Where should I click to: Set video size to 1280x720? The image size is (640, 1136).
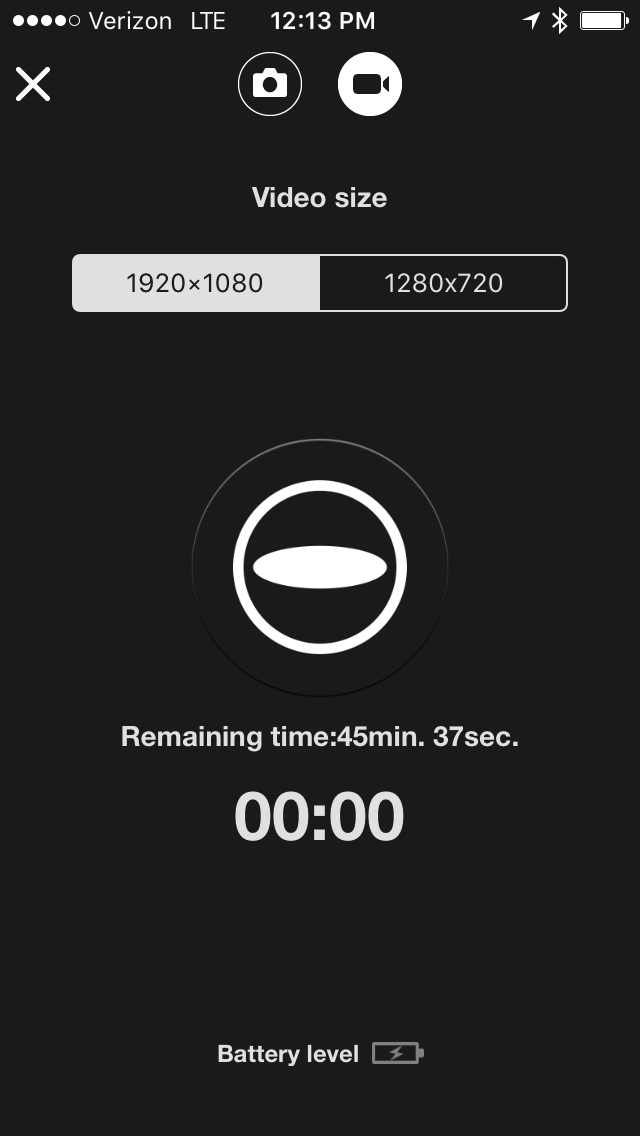pos(443,283)
